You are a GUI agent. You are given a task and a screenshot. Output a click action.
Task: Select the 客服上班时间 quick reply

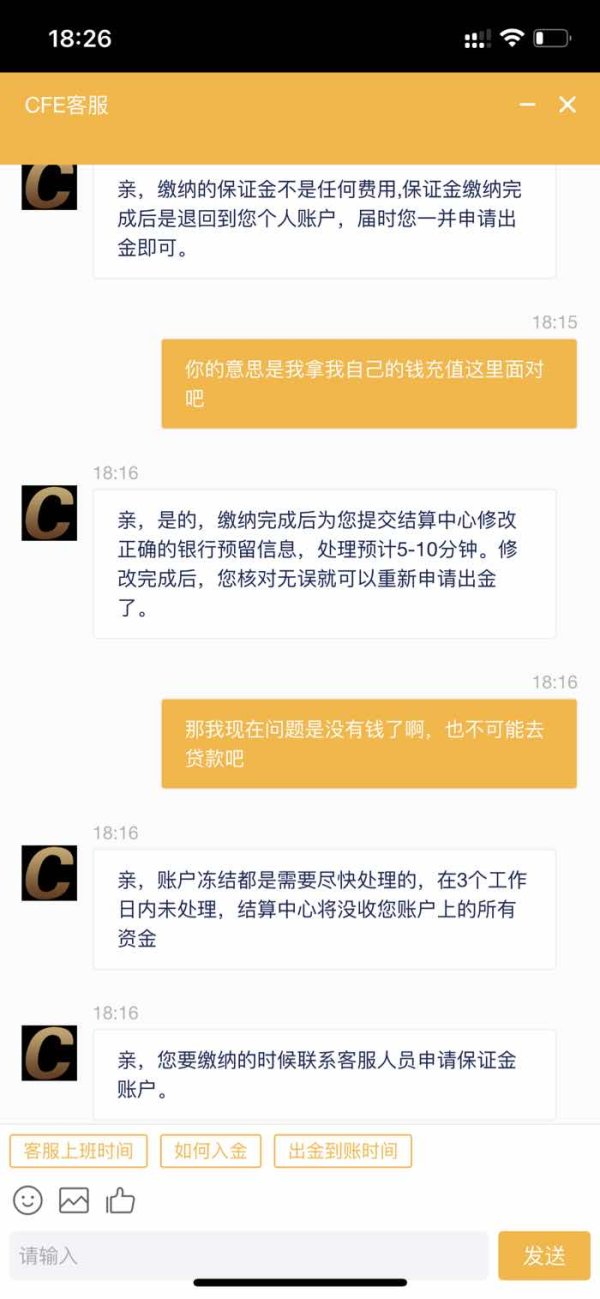(78, 1151)
